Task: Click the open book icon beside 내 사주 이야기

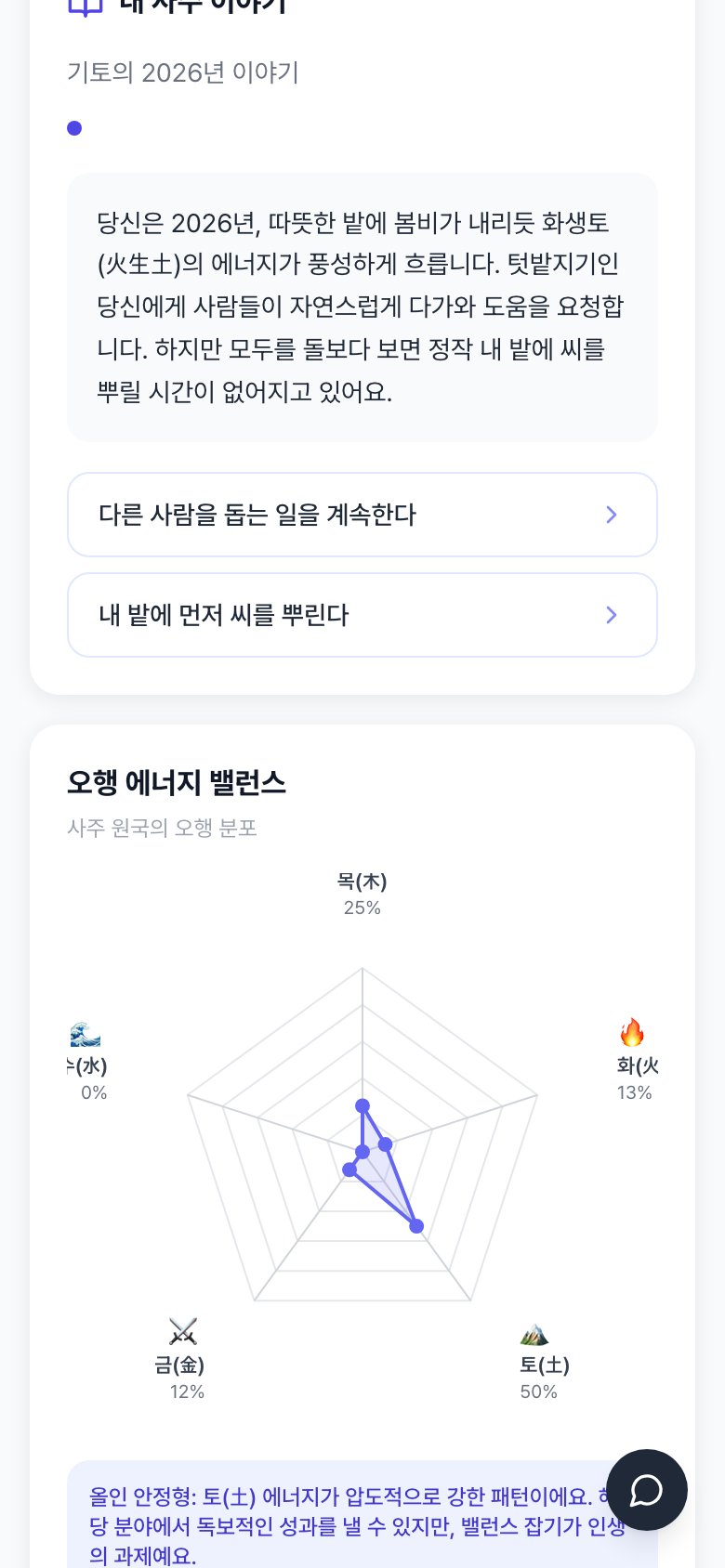Action: [x=84, y=6]
